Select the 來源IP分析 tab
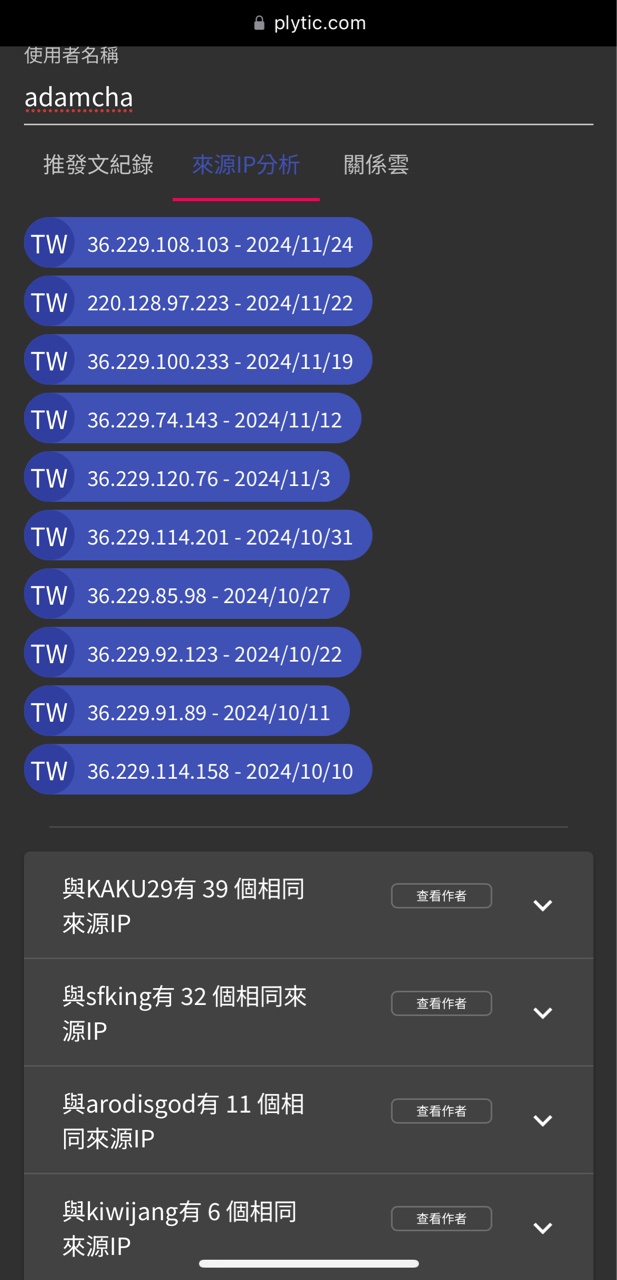 click(x=246, y=165)
